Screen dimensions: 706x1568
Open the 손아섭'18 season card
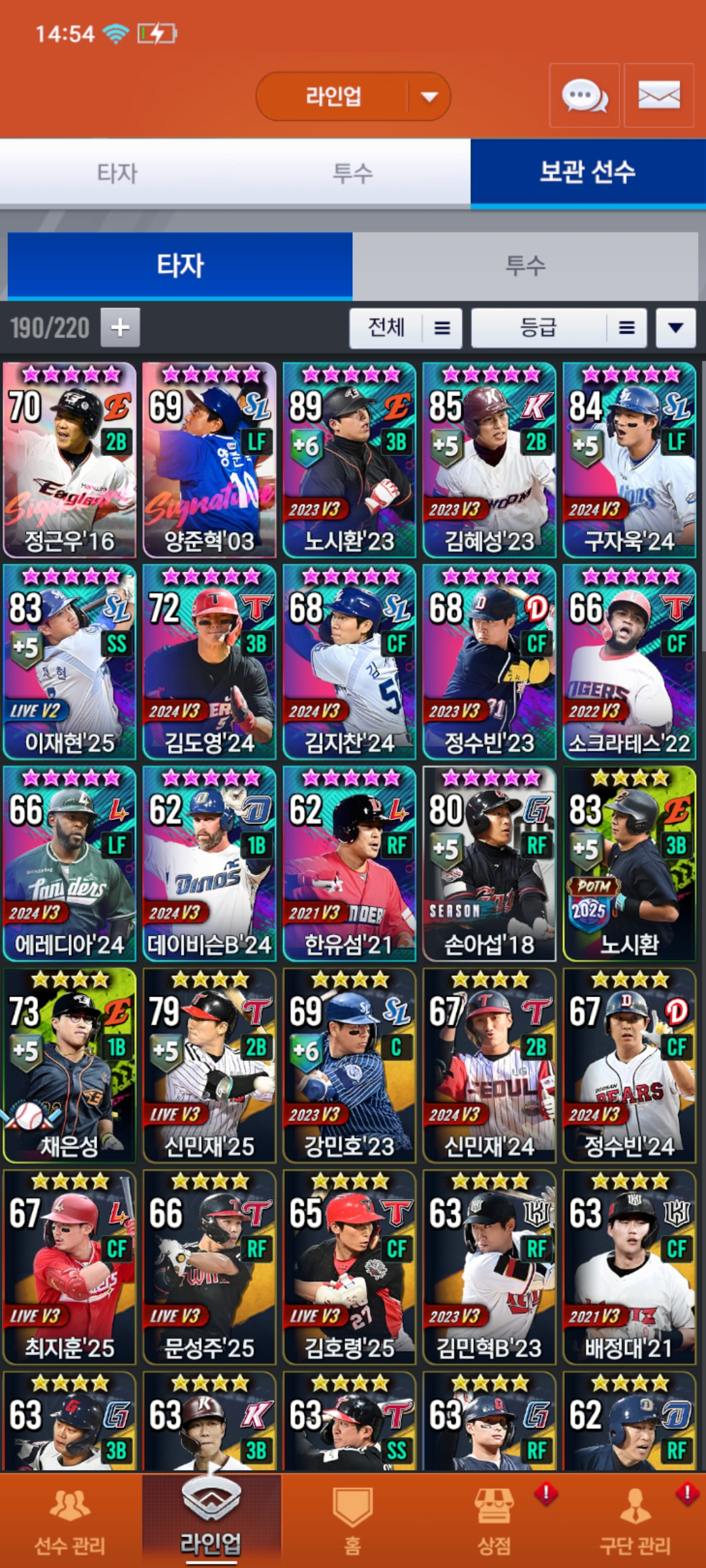coord(489,863)
